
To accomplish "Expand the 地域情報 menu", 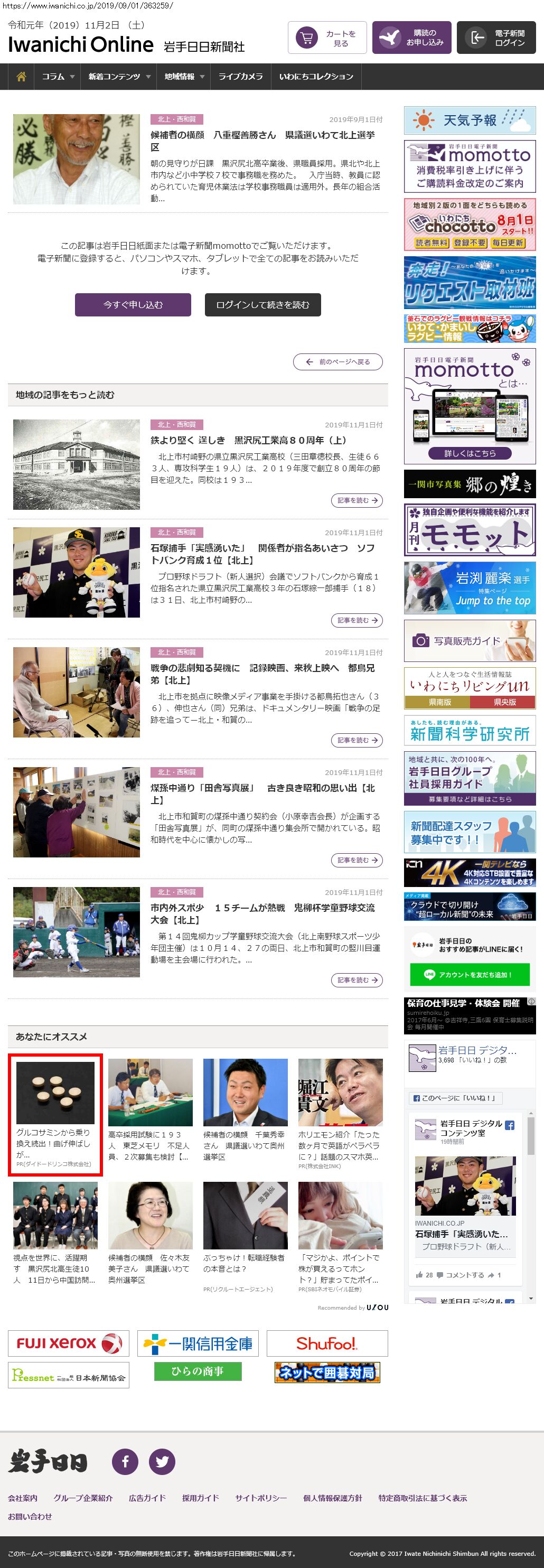I will coord(184,77).
